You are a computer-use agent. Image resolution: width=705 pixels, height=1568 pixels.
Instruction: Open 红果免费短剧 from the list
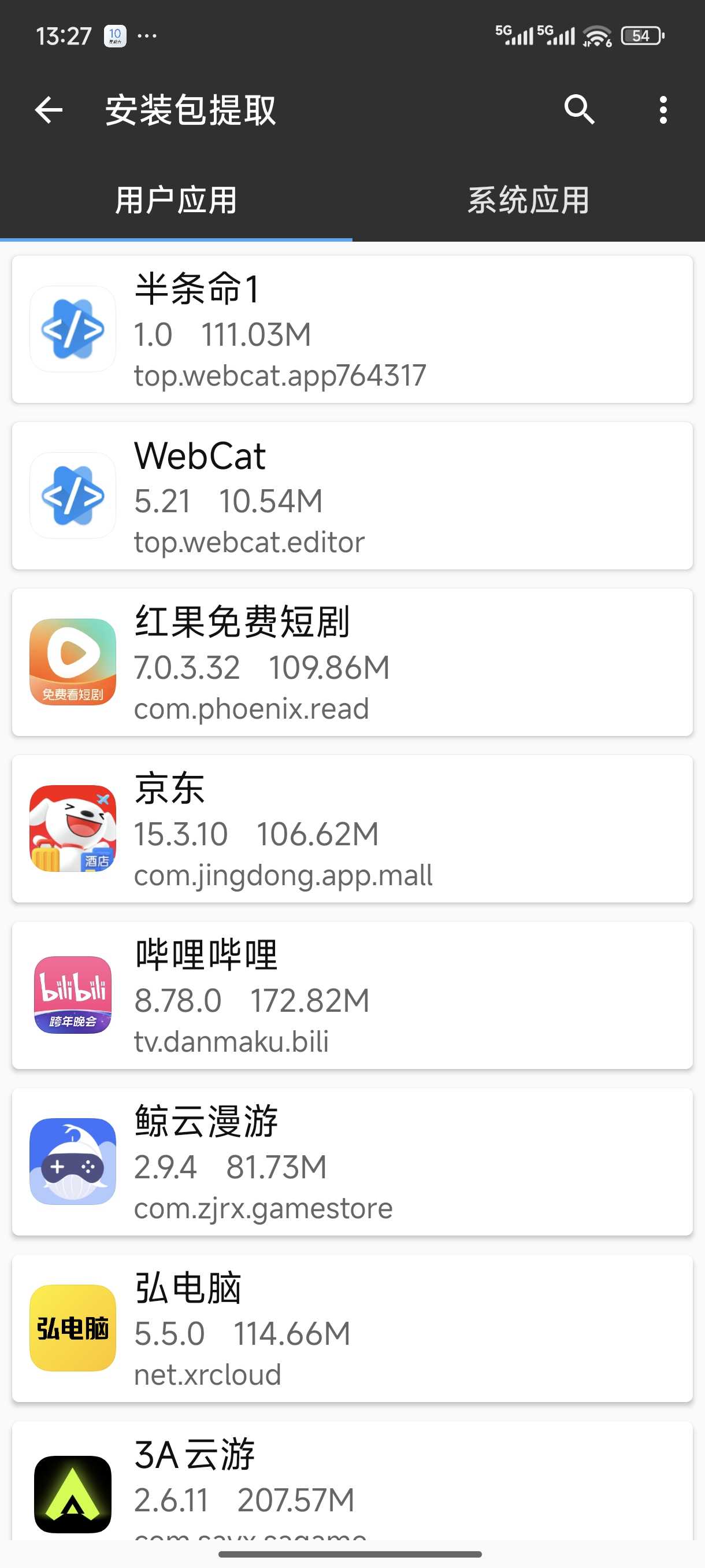click(x=352, y=662)
